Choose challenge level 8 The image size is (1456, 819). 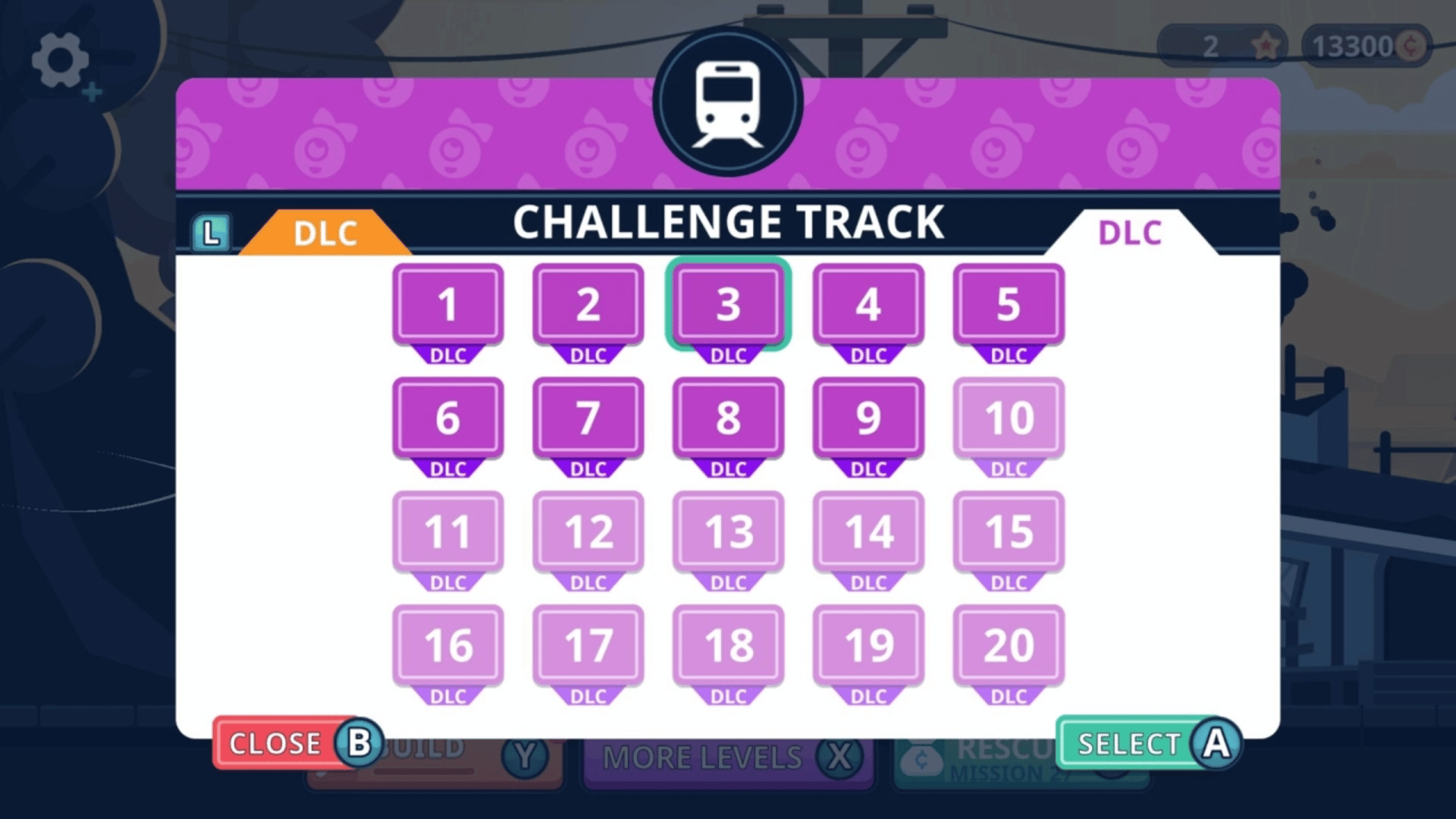point(728,419)
